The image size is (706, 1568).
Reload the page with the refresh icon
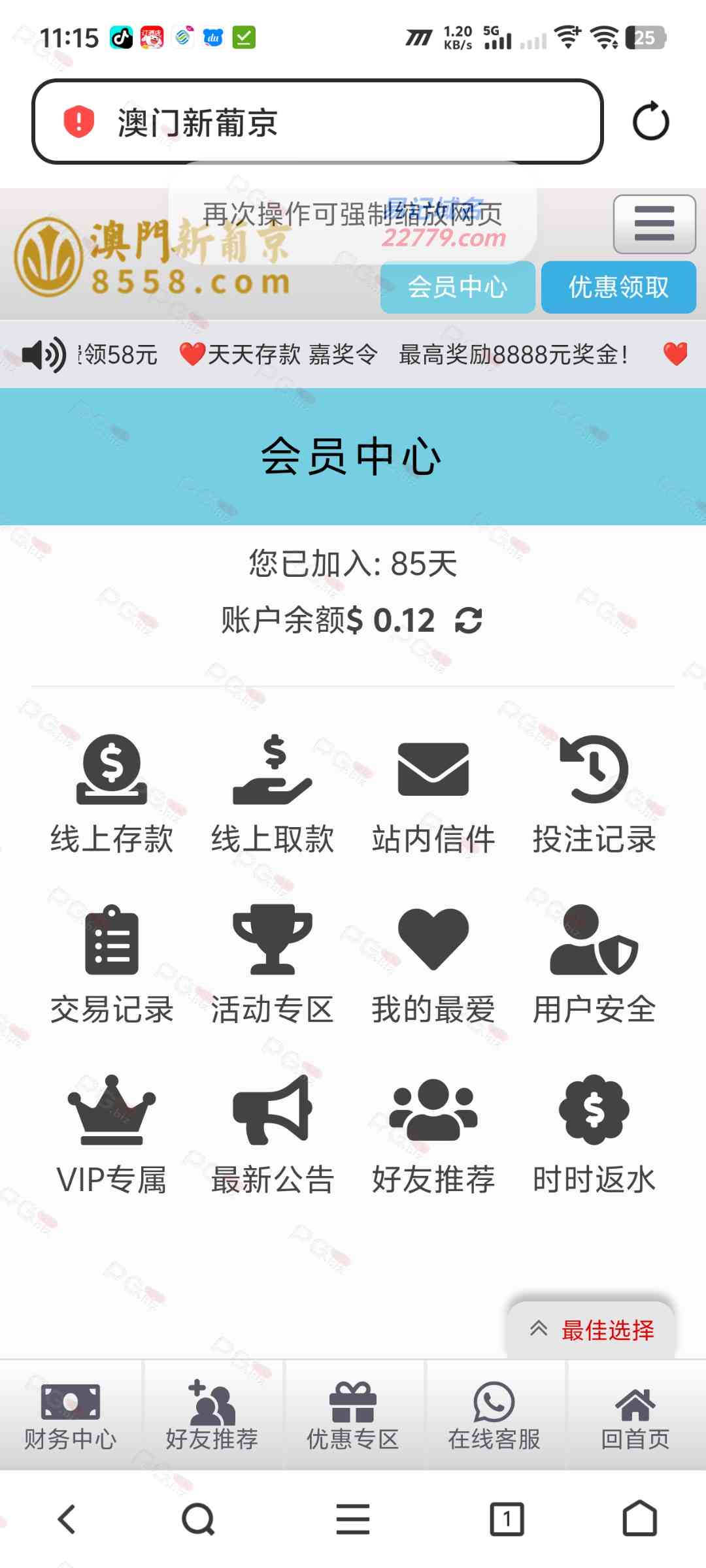pos(650,122)
